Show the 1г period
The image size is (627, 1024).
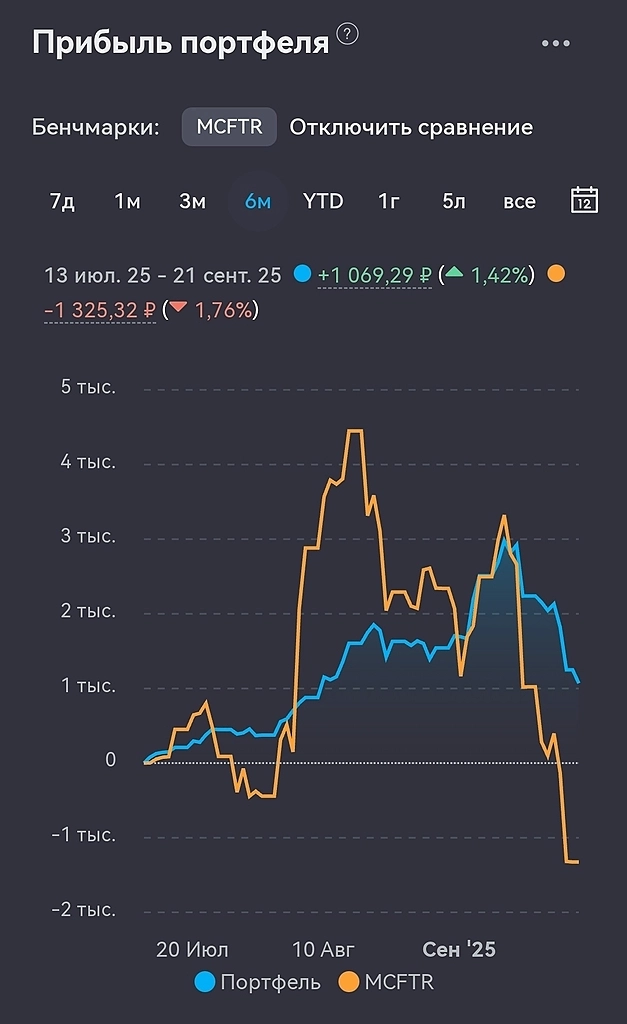[389, 201]
